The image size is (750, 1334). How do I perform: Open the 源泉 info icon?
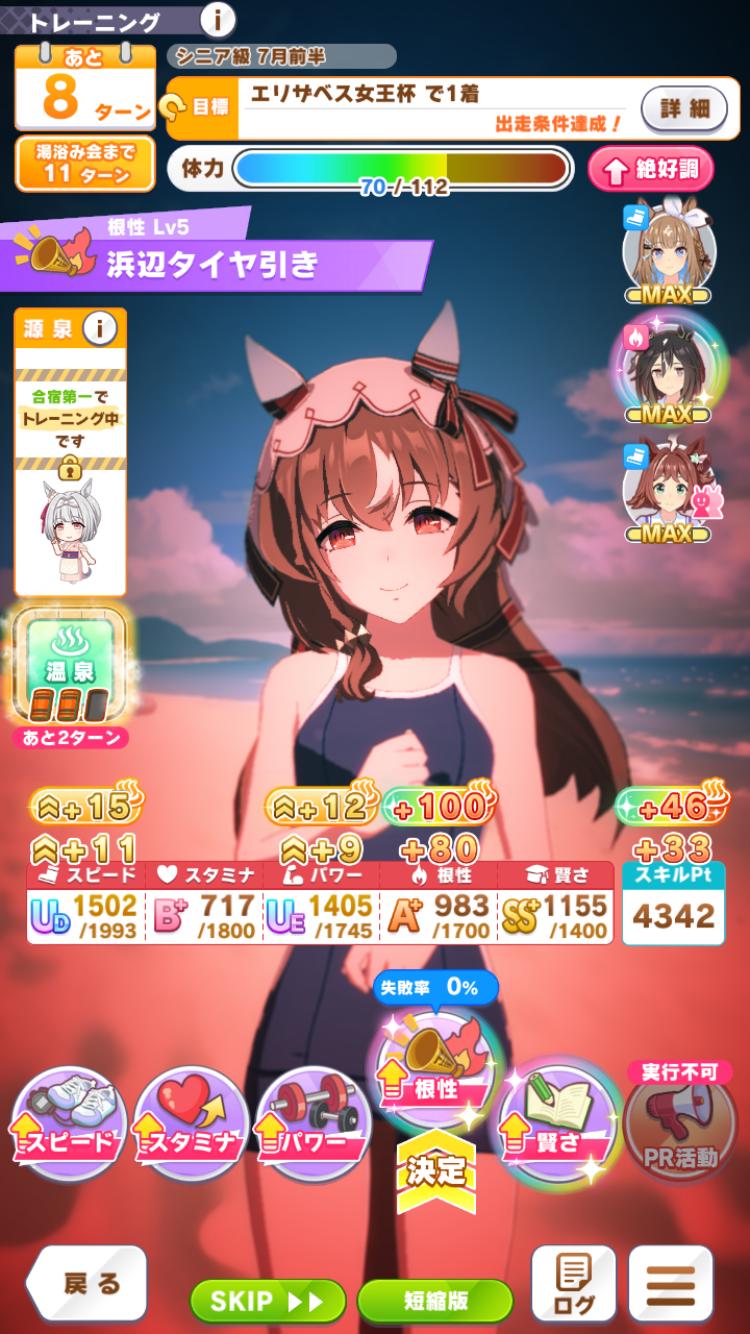(99, 327)
